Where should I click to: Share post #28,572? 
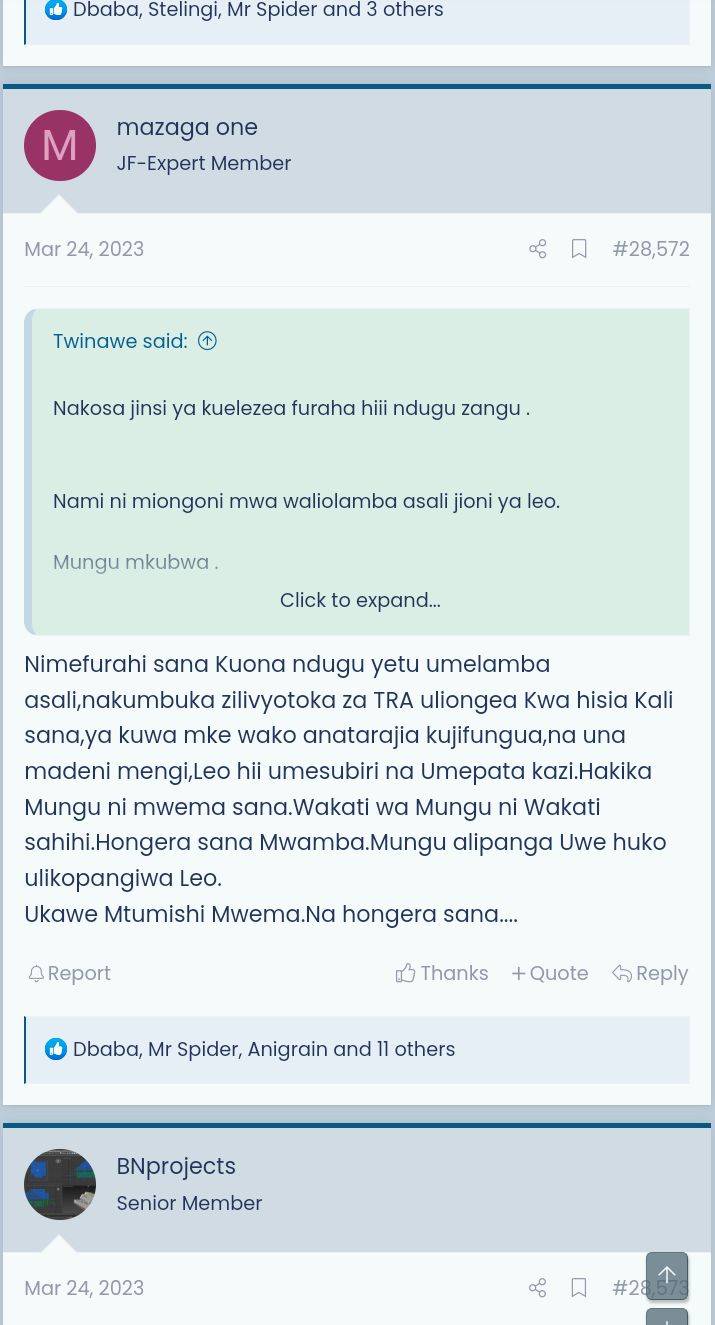click(x=537, y=249)
